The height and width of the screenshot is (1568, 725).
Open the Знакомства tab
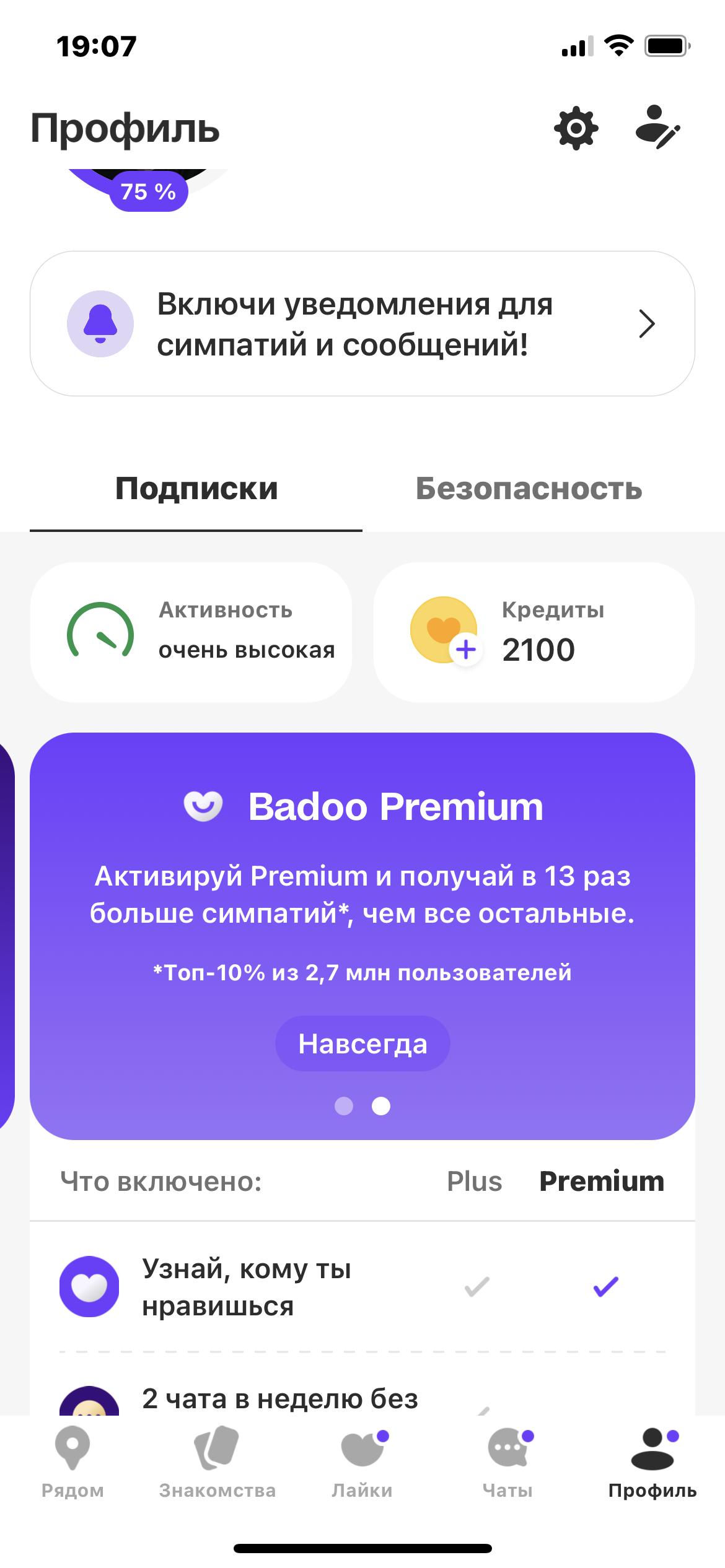tap(217, 1461)
